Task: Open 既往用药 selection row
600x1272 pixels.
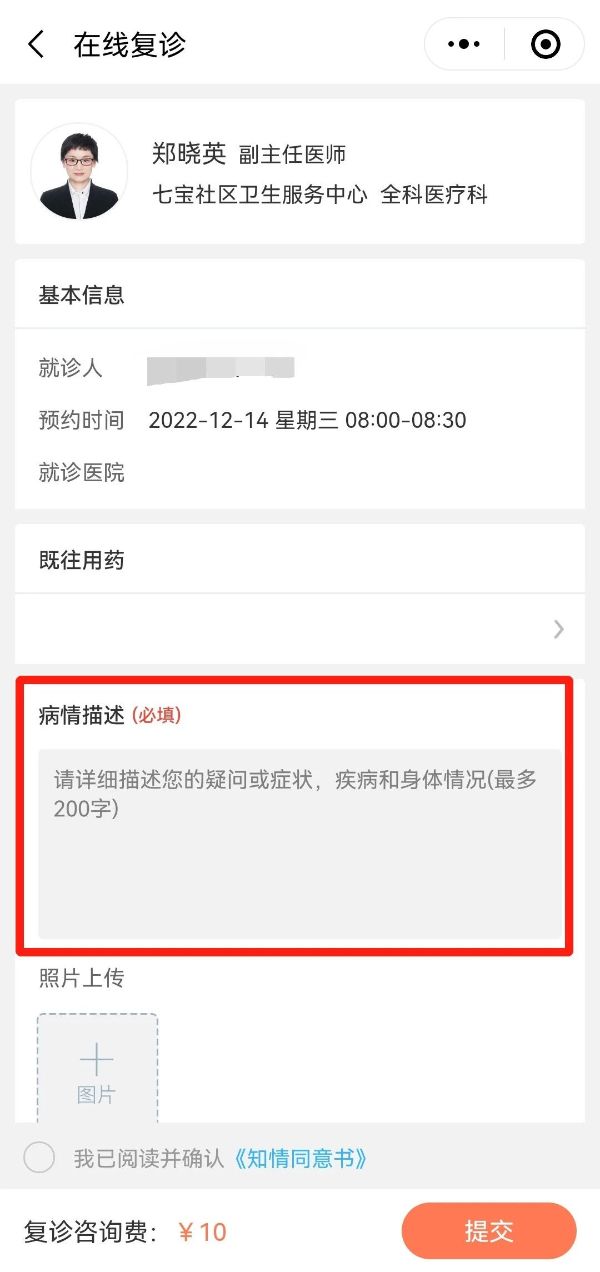Action: [x=299, y=628]
